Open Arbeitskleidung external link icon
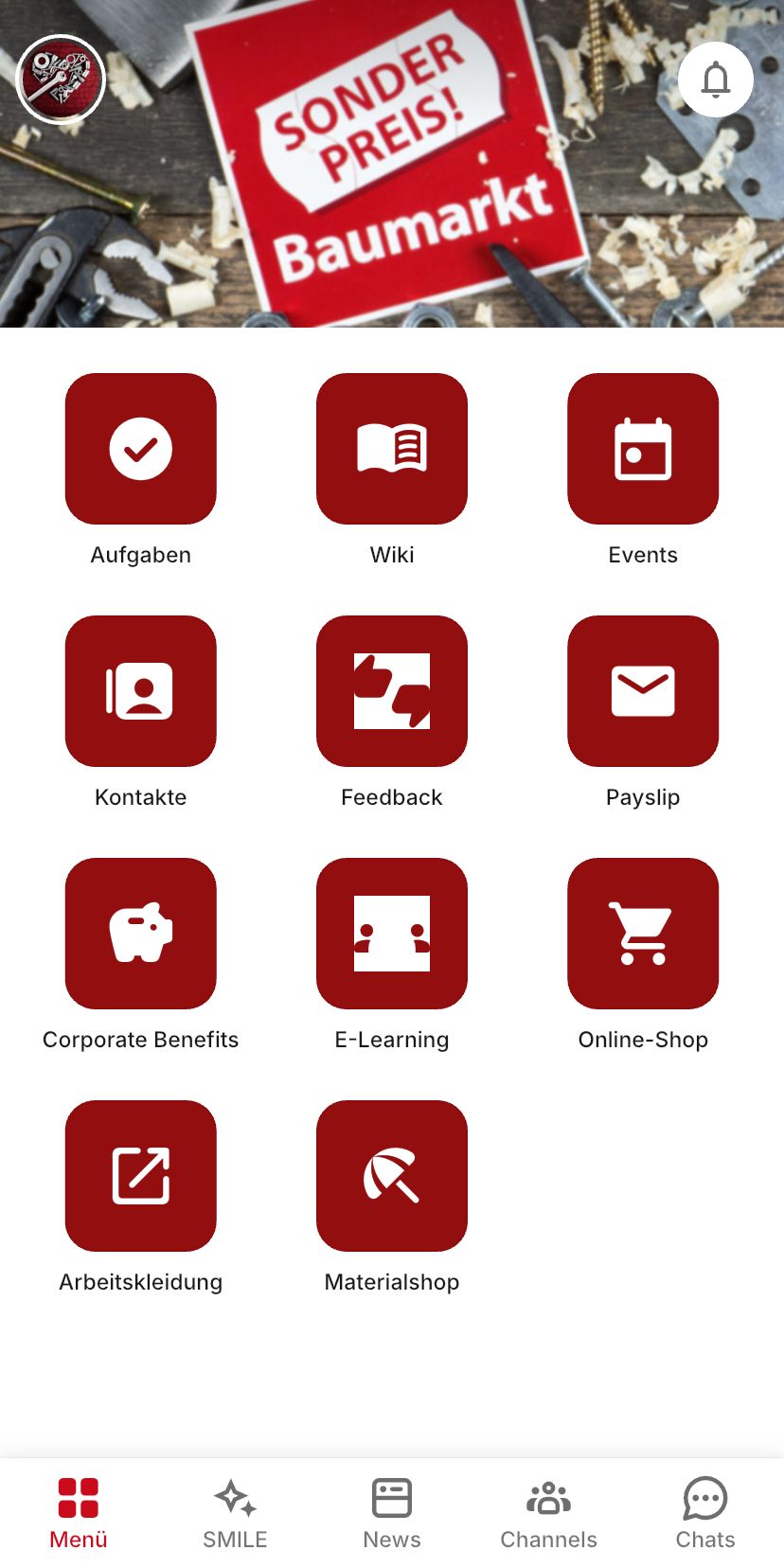 [x=140, y=1175]
